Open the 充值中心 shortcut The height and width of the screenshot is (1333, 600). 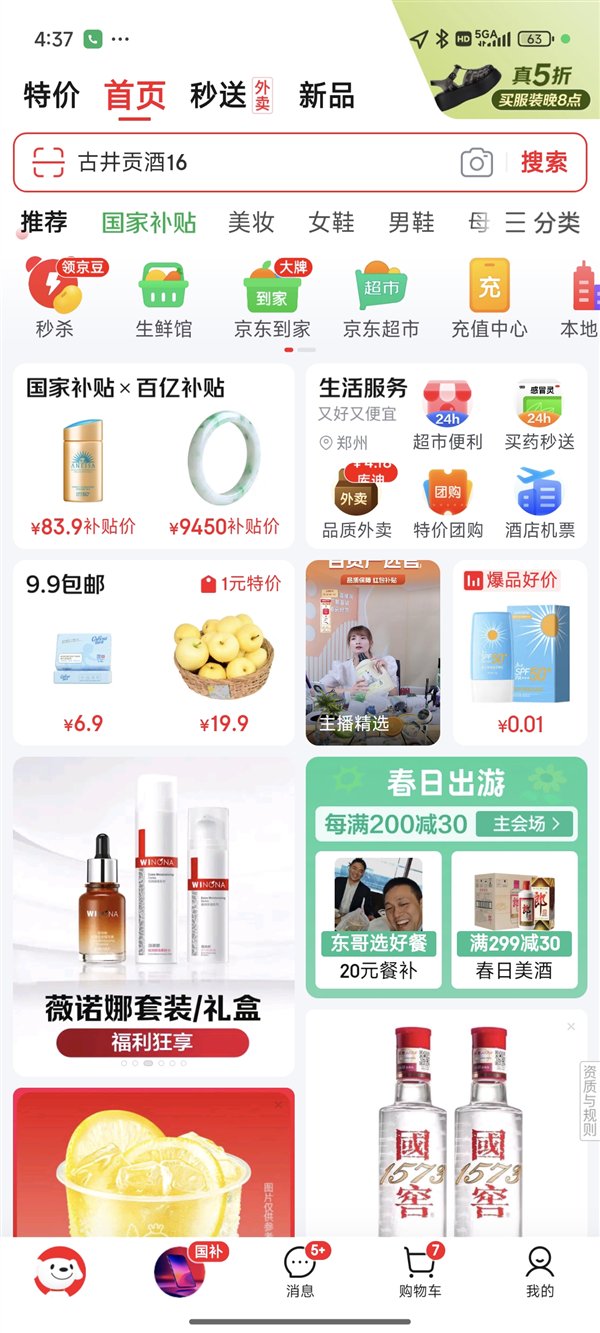[489, 297]
